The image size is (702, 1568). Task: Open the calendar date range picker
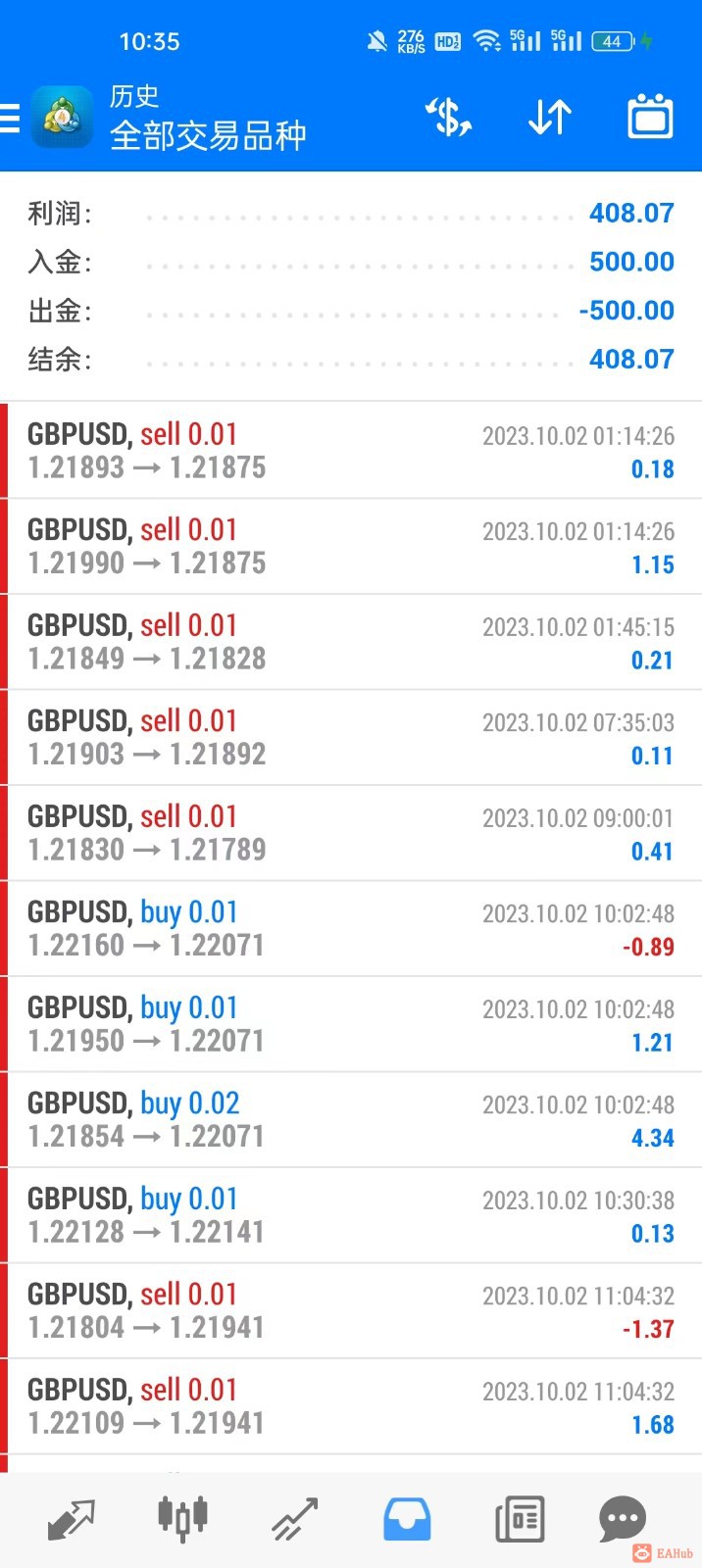649,118
